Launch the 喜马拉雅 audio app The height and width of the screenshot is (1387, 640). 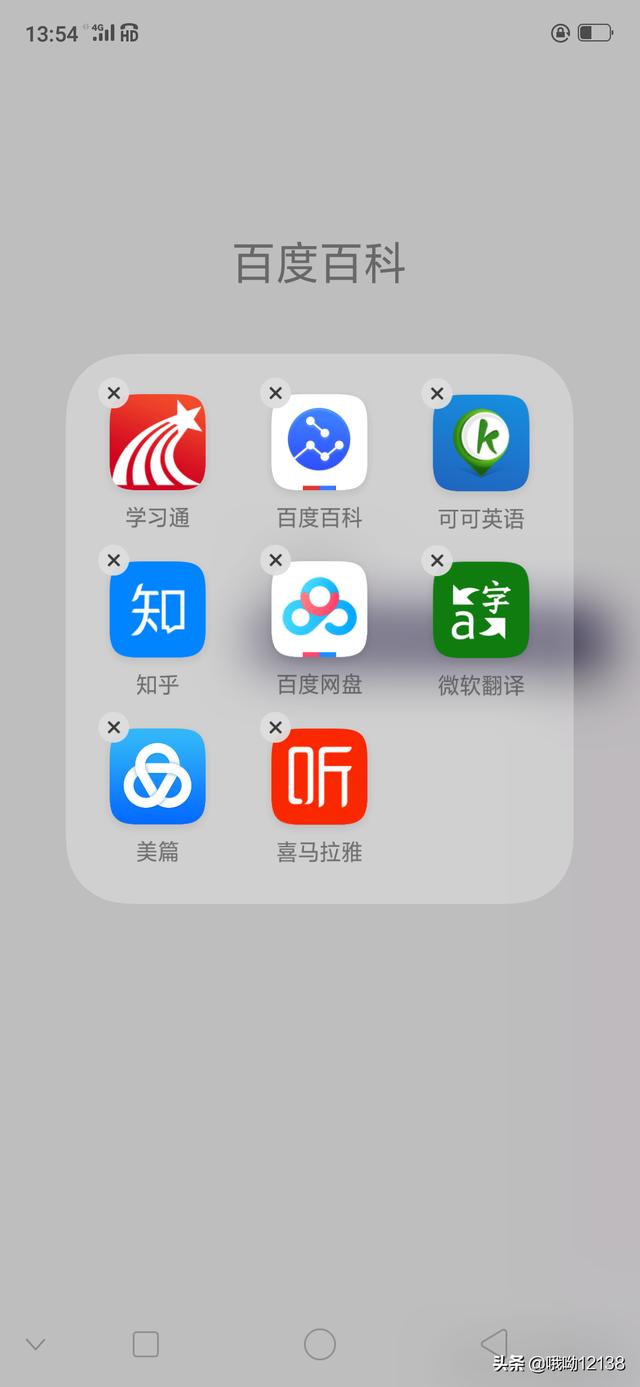[x=319, y=776]
